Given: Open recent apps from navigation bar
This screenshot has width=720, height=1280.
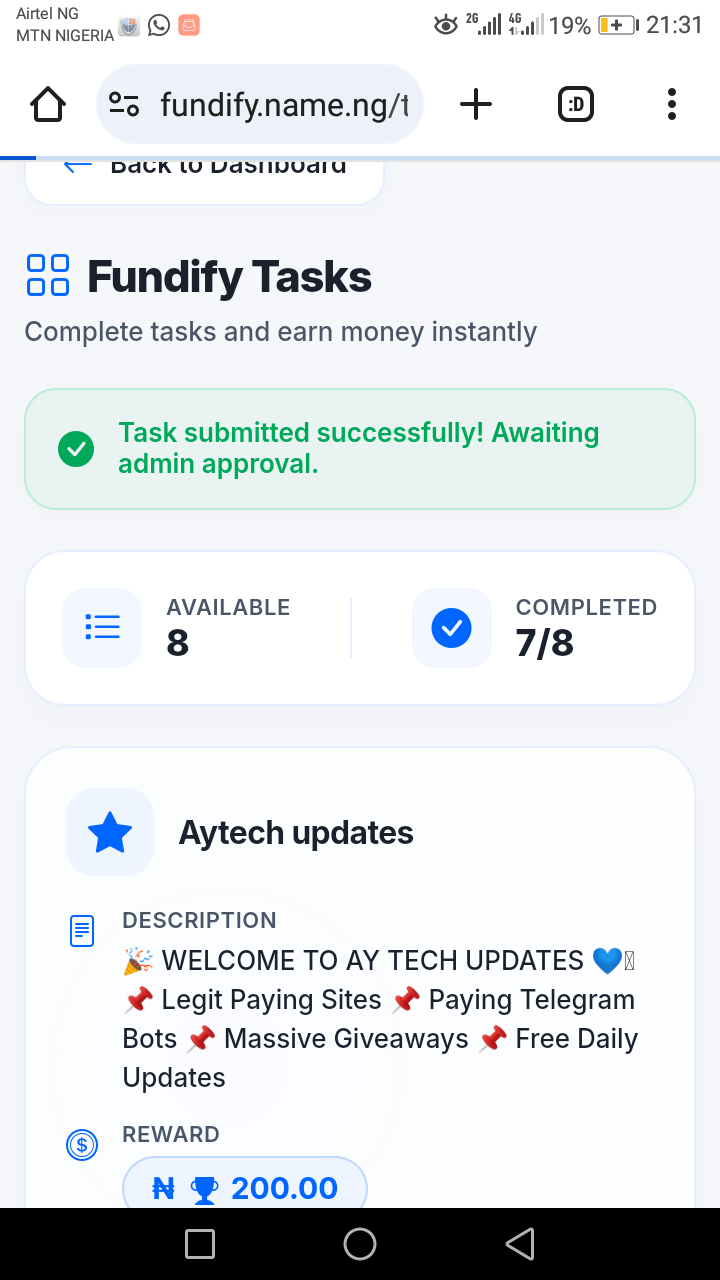Looking at the screenshot, I should coord(200,1244).
